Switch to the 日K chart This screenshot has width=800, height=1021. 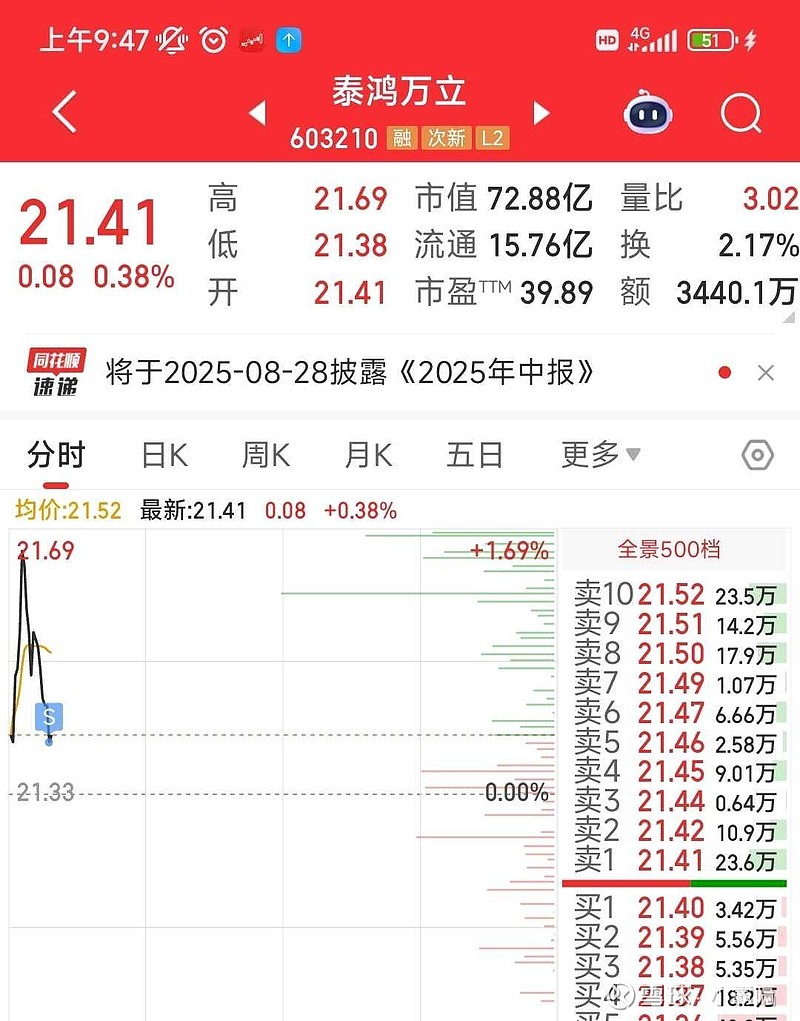click(x=164, y=456)
